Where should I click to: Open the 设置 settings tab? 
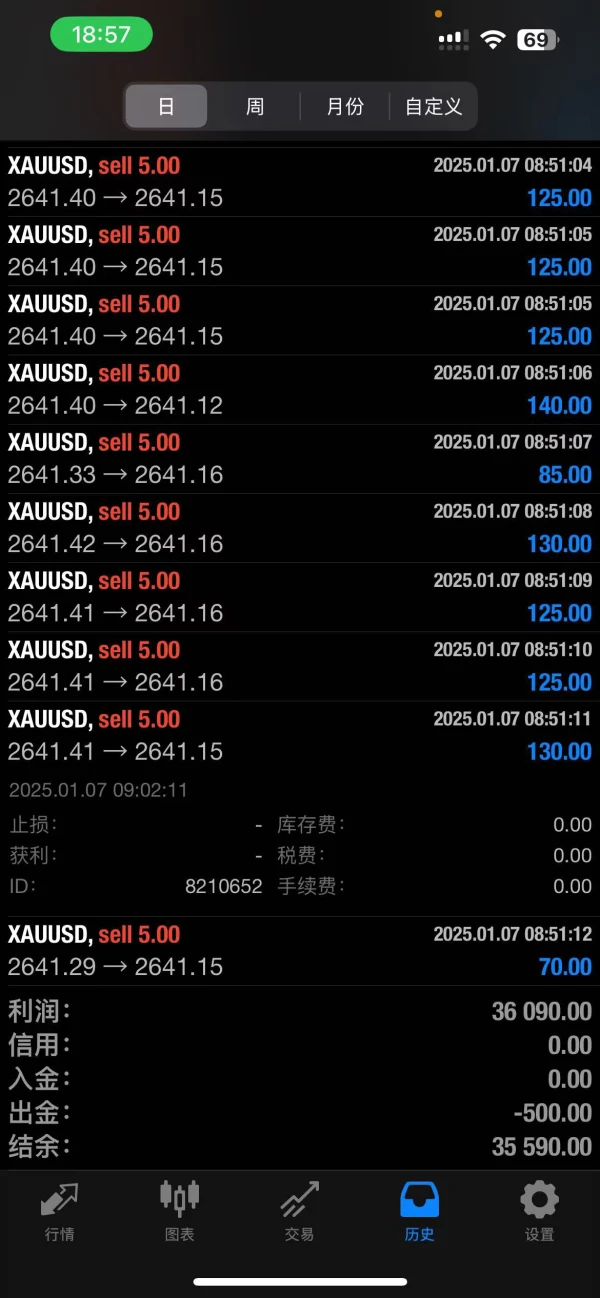coord(540,1210)
